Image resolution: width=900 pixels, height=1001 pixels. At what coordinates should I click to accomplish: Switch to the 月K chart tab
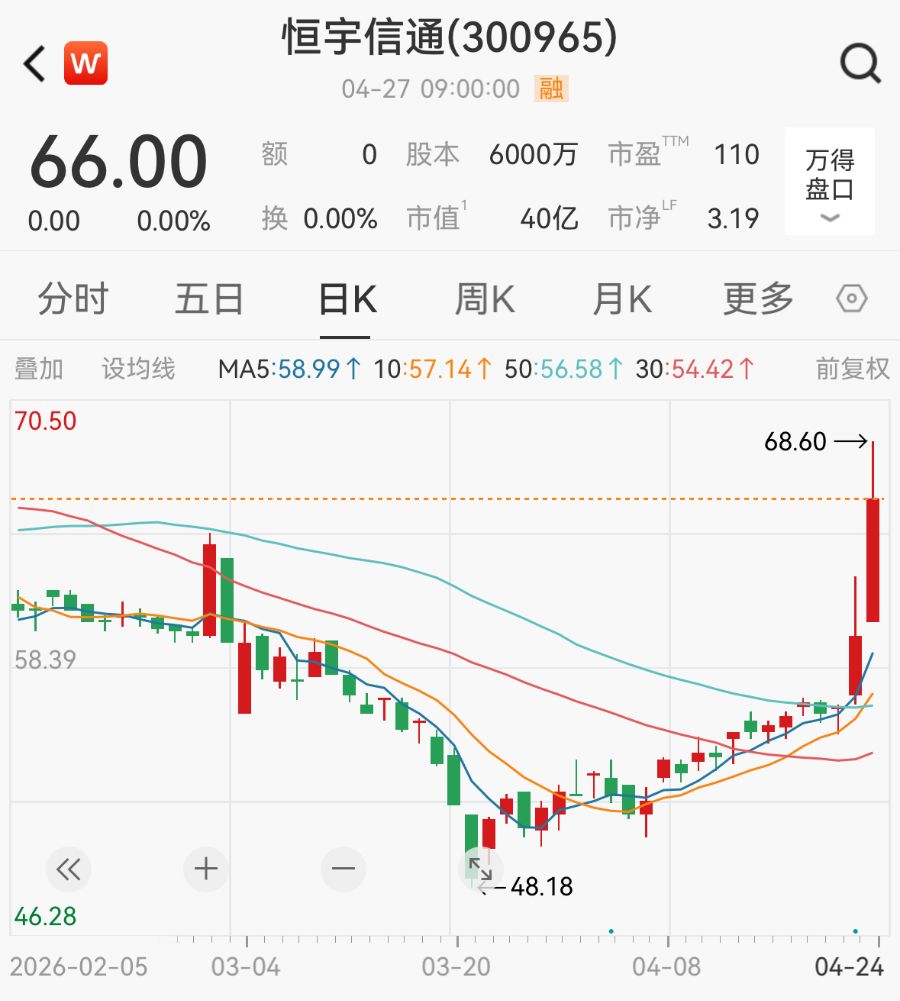(x=622, y=299)
